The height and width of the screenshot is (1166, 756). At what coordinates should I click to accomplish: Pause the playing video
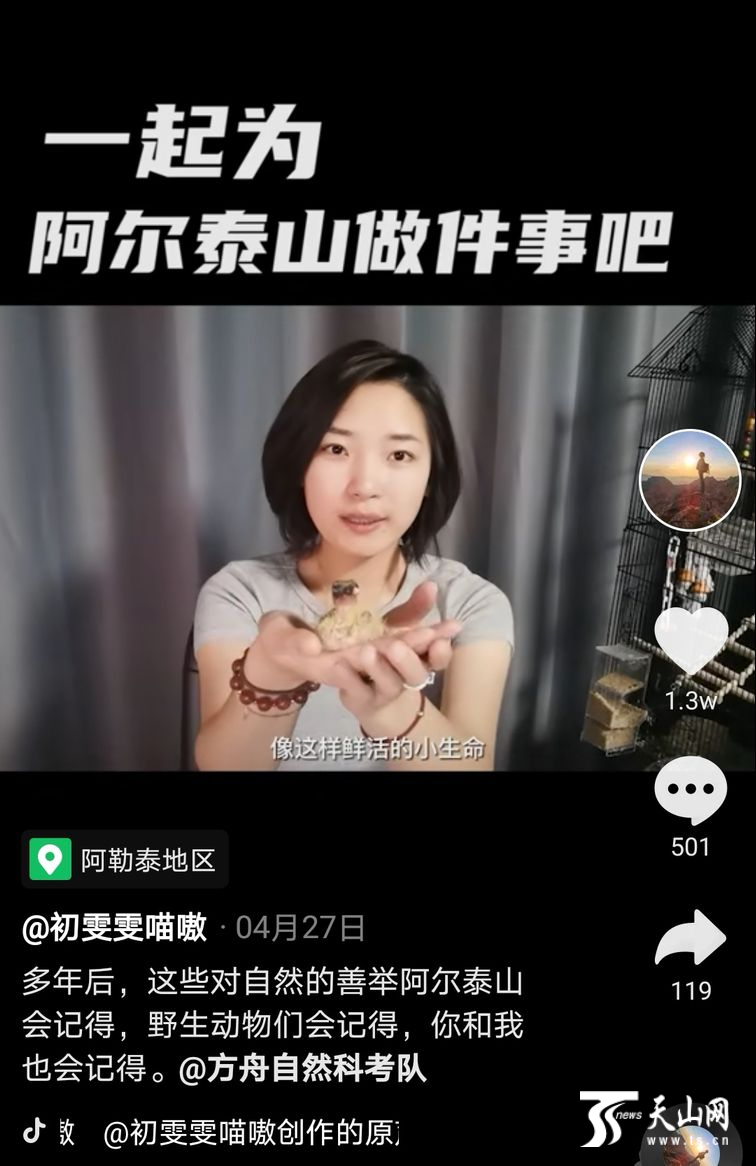click(340, 538)
